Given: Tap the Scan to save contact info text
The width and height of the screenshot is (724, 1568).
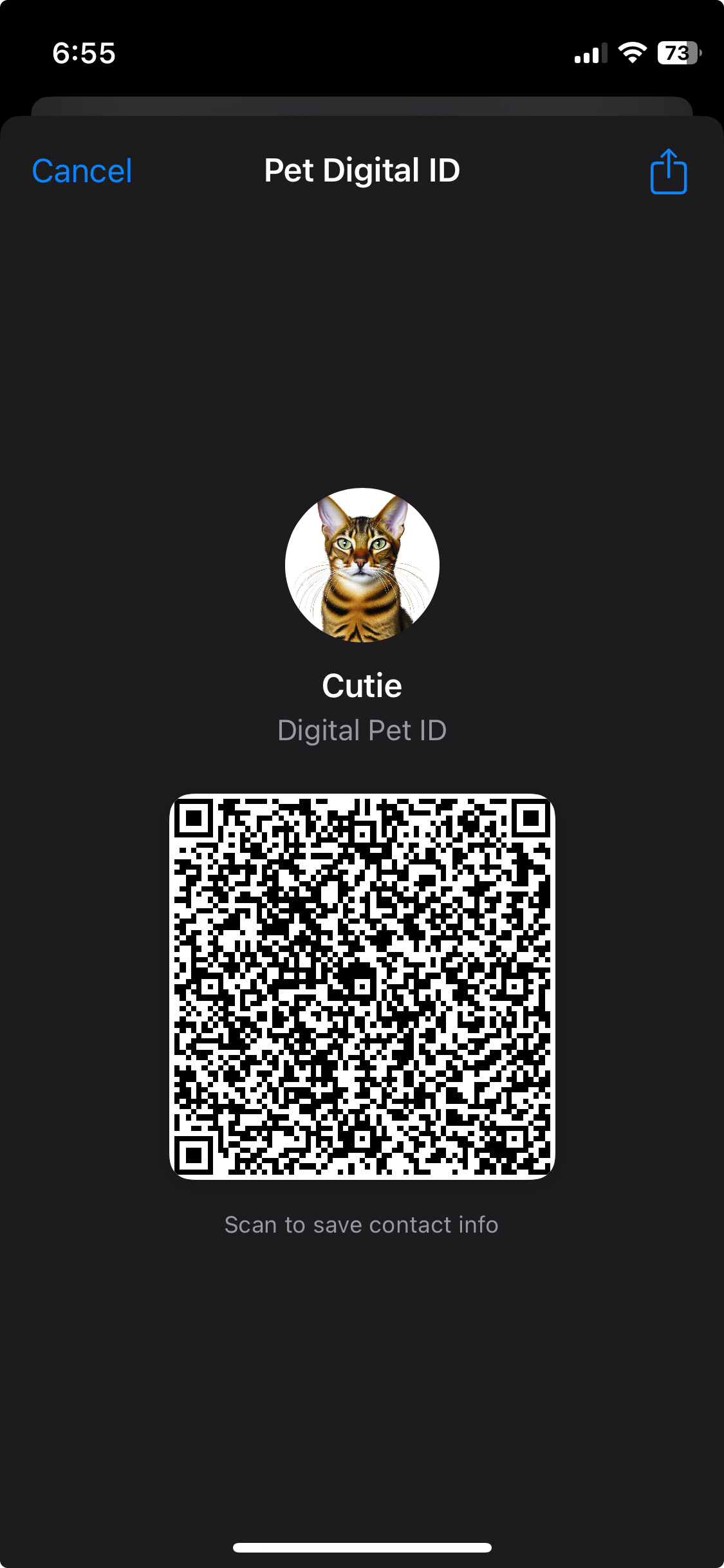Looking at the screenshot, I should 362,1224.
